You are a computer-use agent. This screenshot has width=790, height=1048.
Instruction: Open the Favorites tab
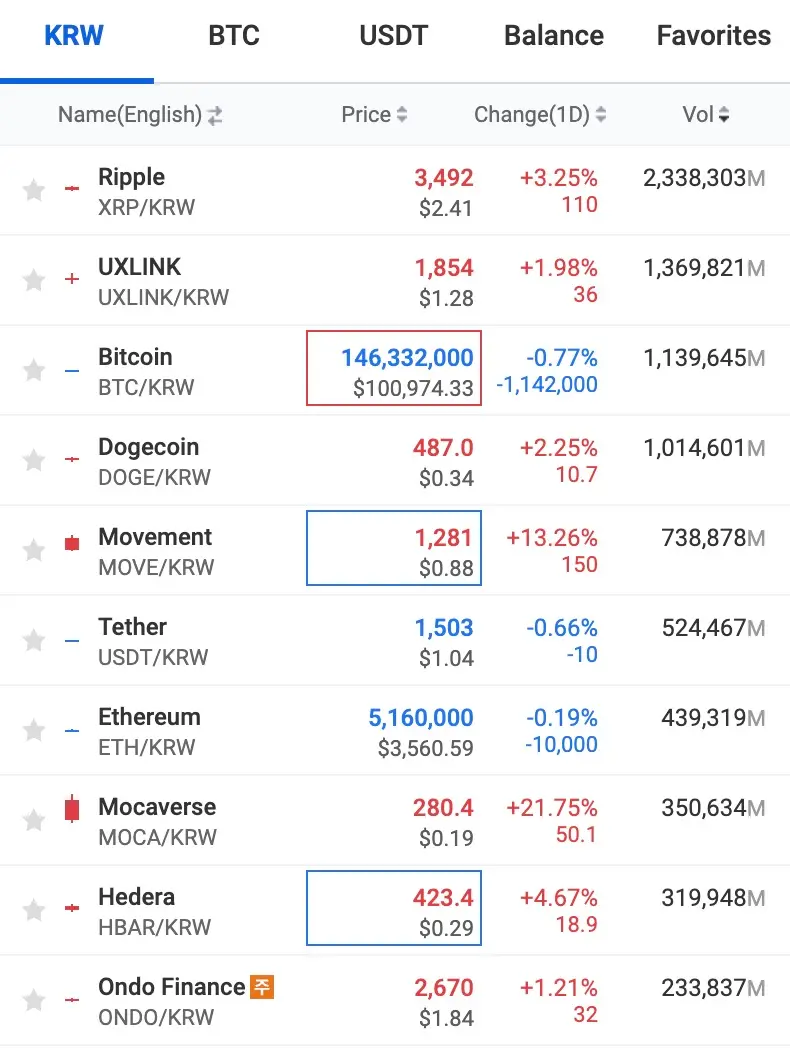(713, 35)
